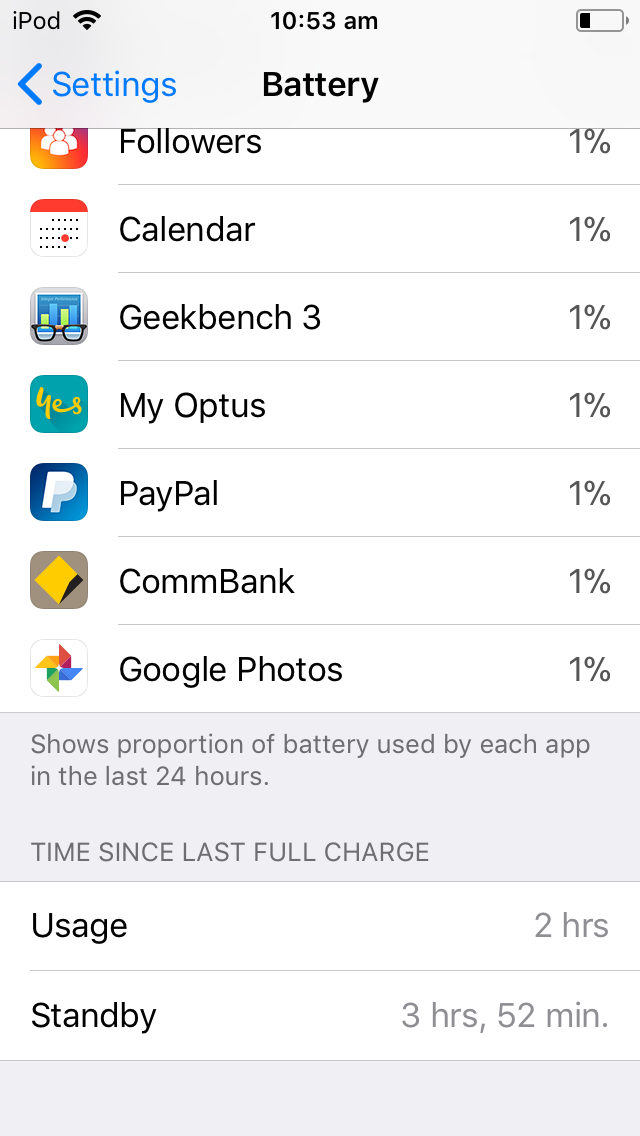Tap the My Optus usage row
Screen dimensions: 640x1136
pos(320,405)
